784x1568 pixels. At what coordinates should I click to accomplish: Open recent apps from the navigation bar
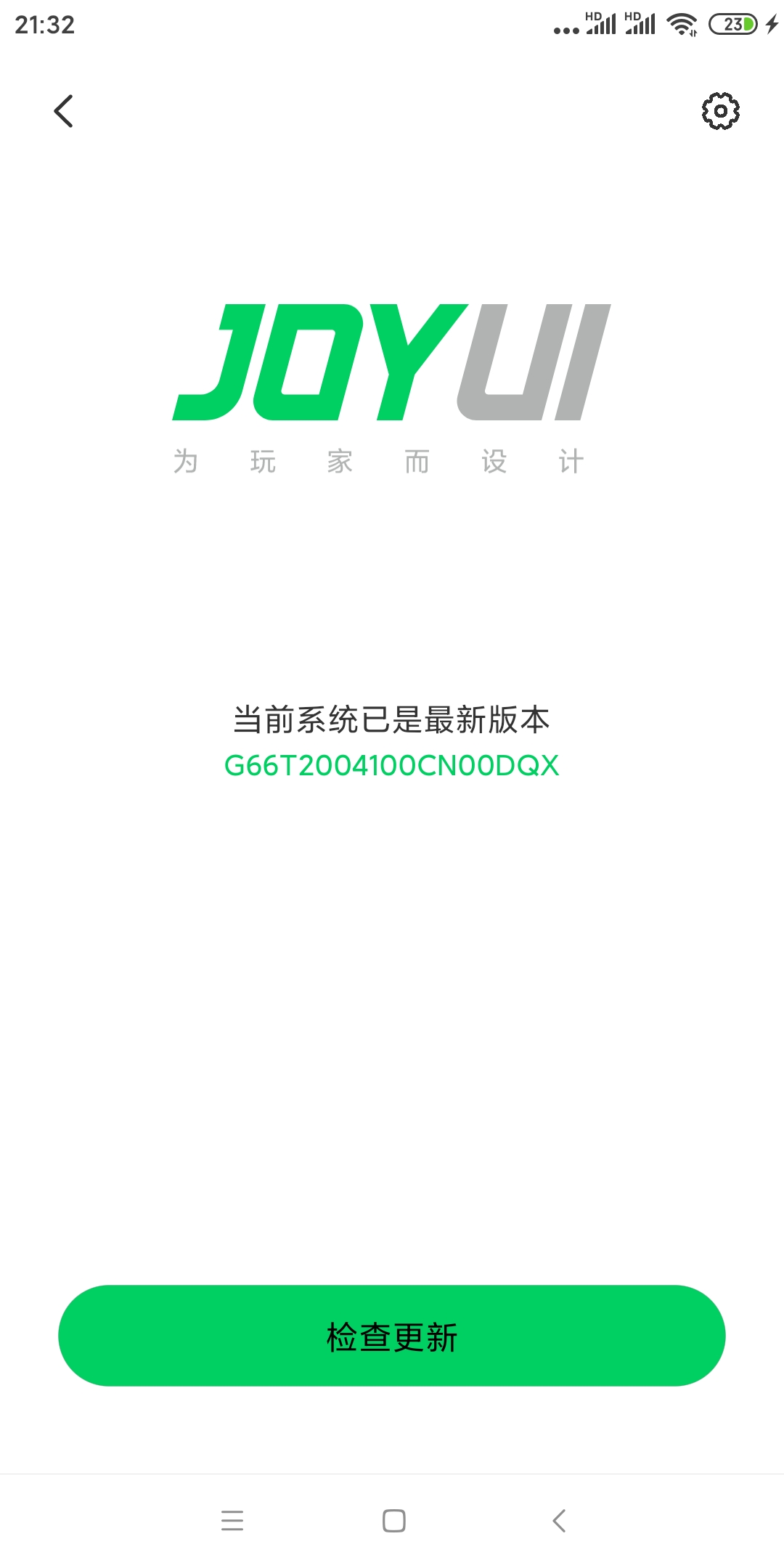click(232, 1520)
